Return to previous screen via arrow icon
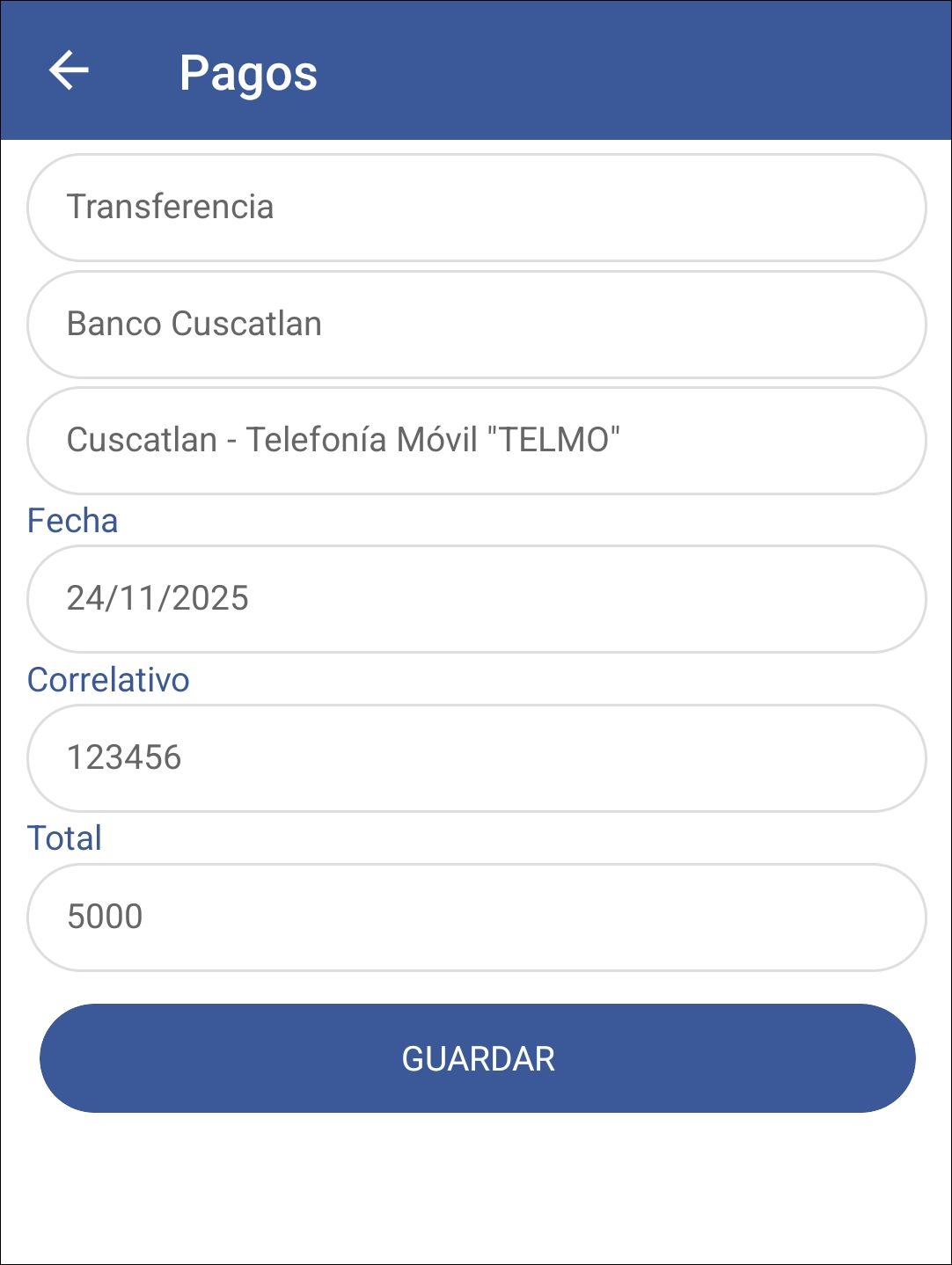 point(70,73)
